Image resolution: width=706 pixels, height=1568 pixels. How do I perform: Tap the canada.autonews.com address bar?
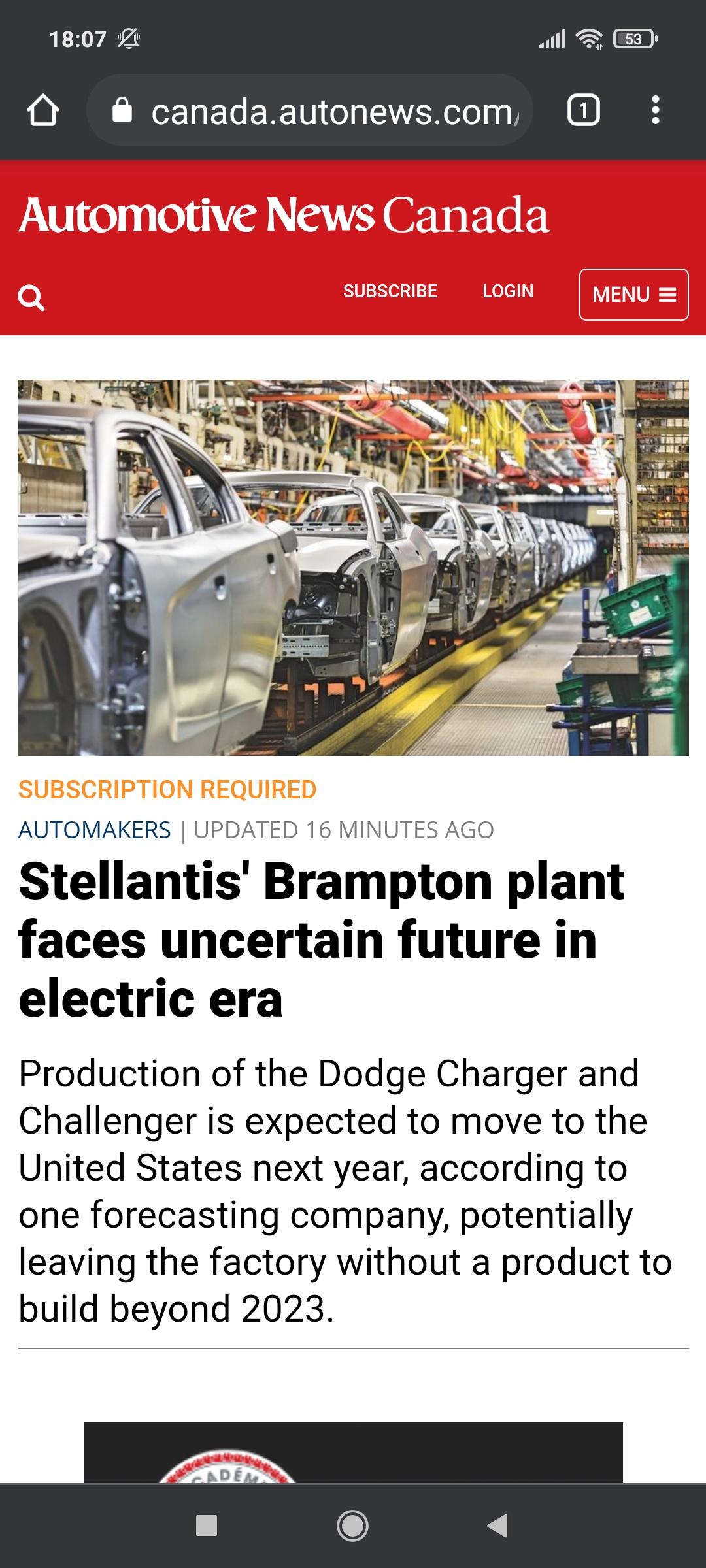pos(310,110)
